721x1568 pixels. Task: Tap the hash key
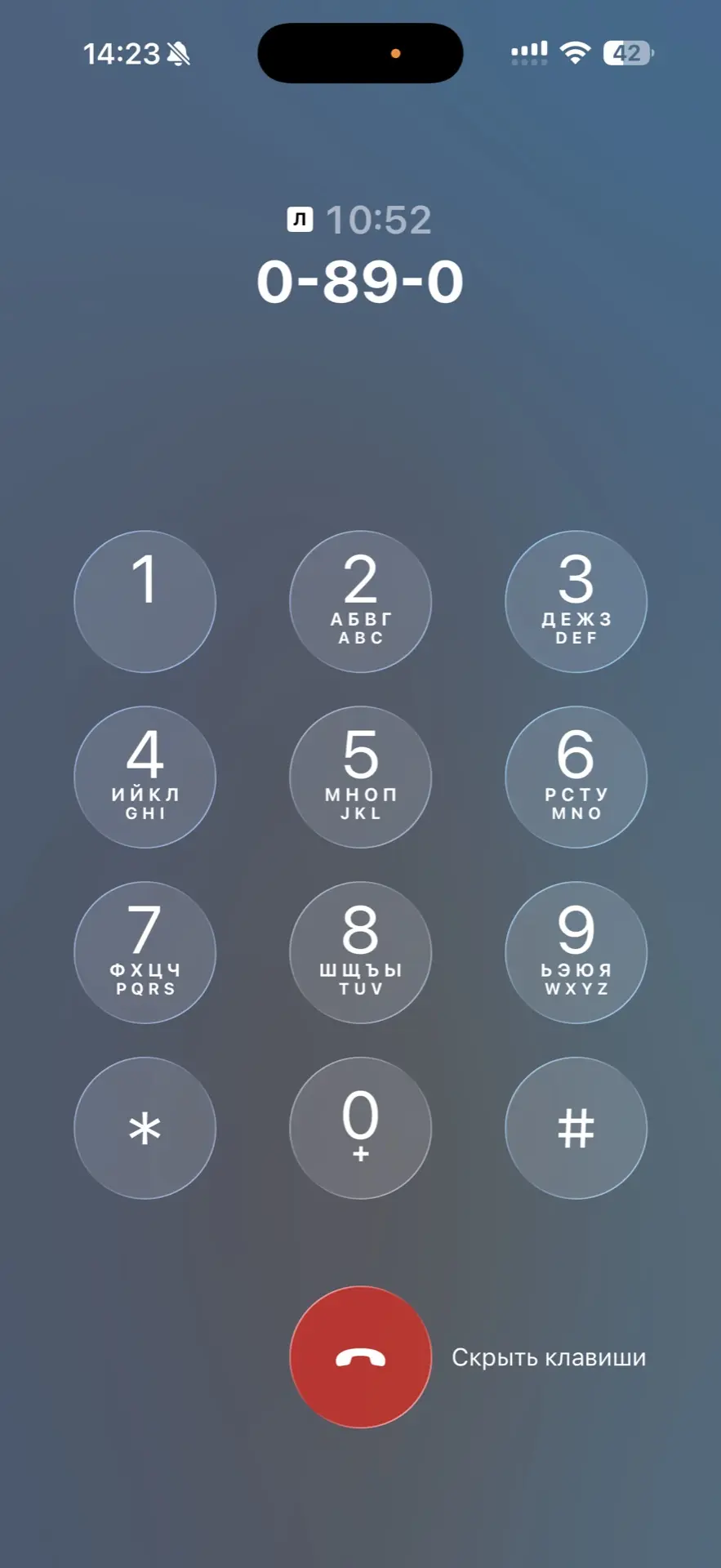[x=576, y=1128]
